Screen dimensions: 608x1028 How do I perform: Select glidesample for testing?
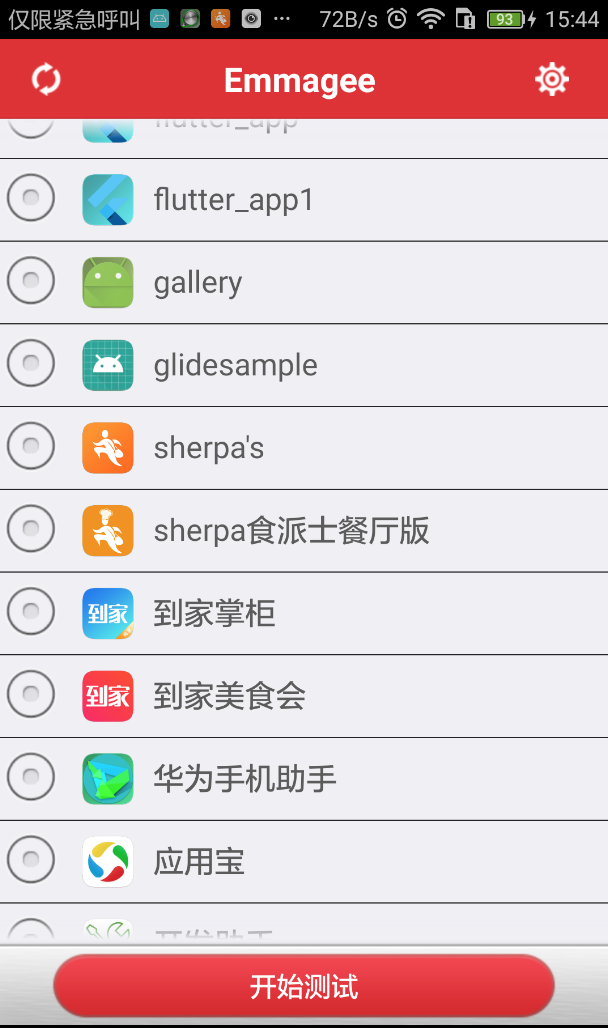pos(31,363)
